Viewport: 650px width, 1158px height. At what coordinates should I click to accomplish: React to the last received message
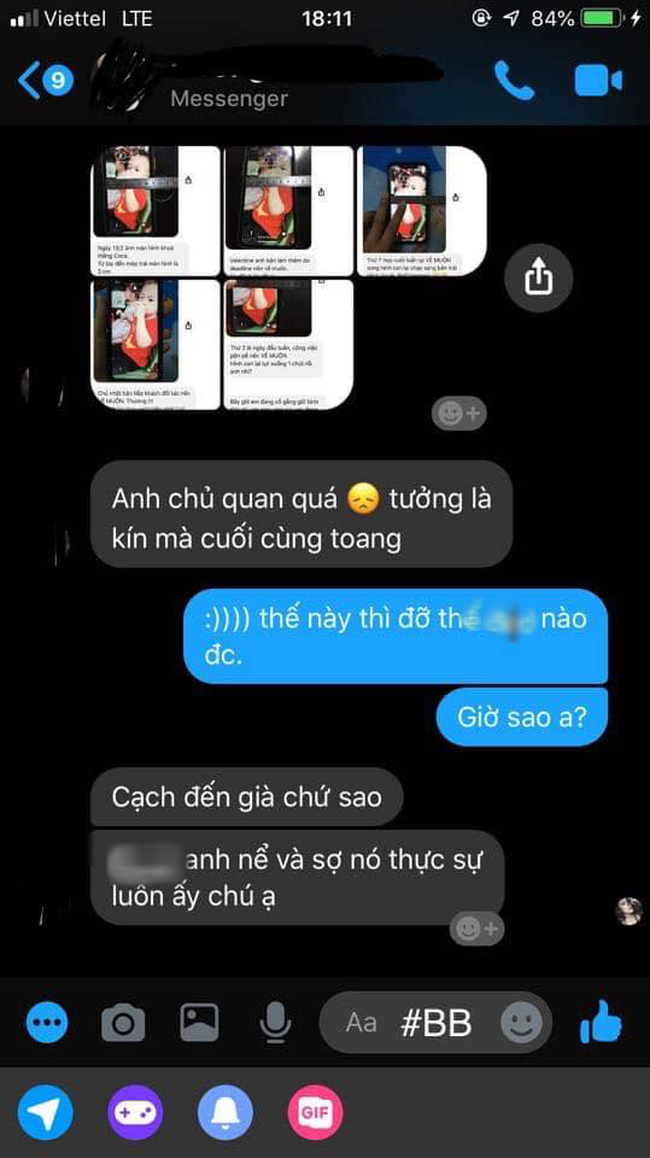(476, 929)
